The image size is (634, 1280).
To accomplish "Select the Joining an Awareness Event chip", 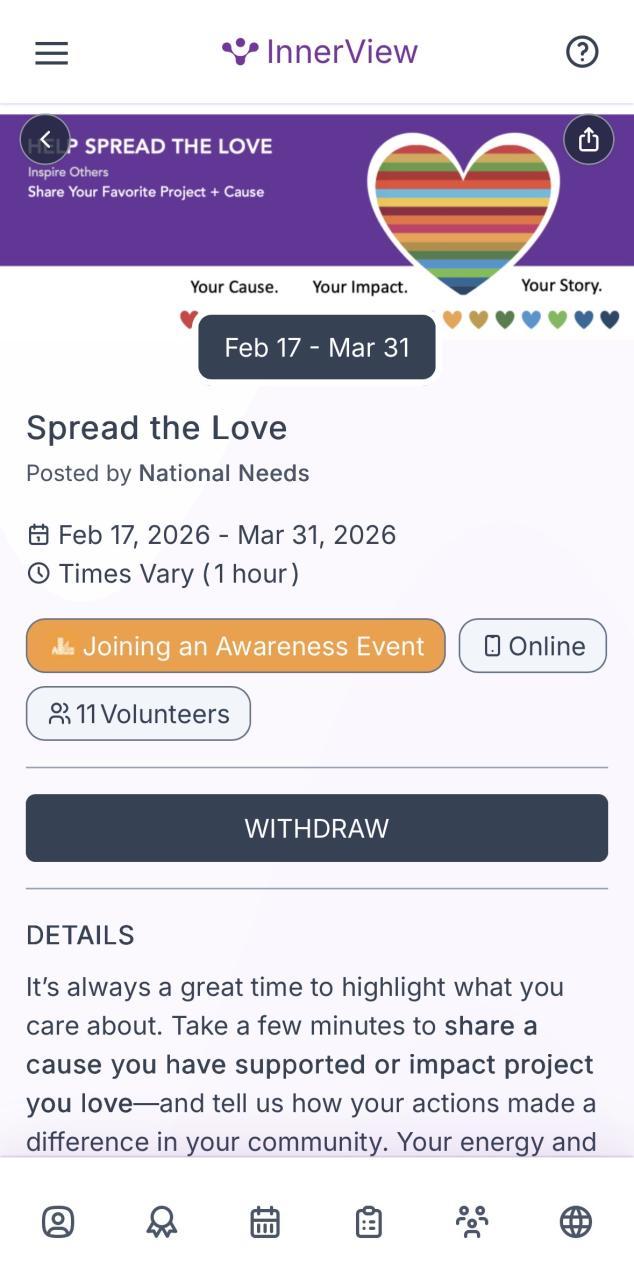I will [x=236, y=646].
